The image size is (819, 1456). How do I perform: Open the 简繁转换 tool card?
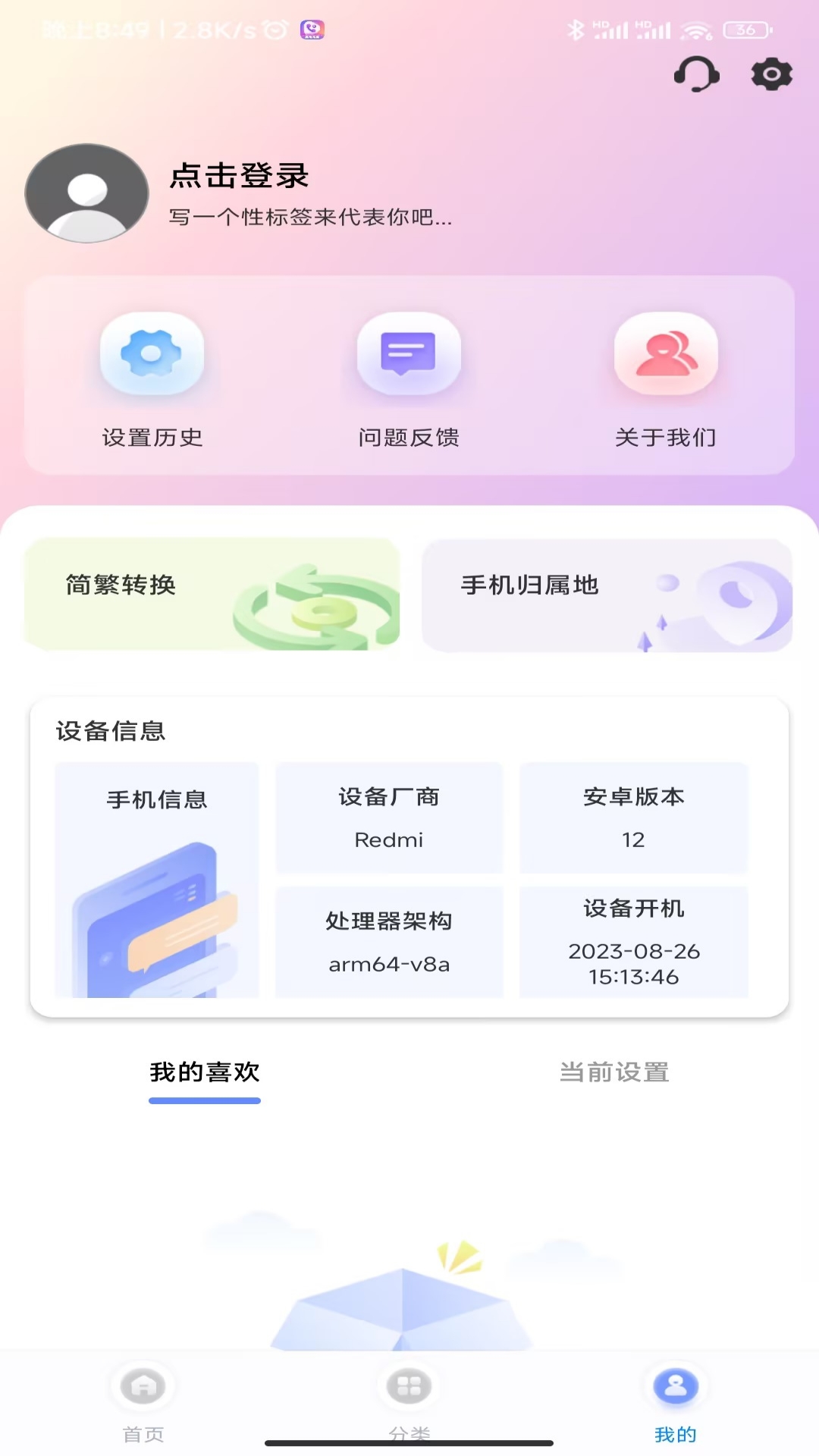pos(212,595)
